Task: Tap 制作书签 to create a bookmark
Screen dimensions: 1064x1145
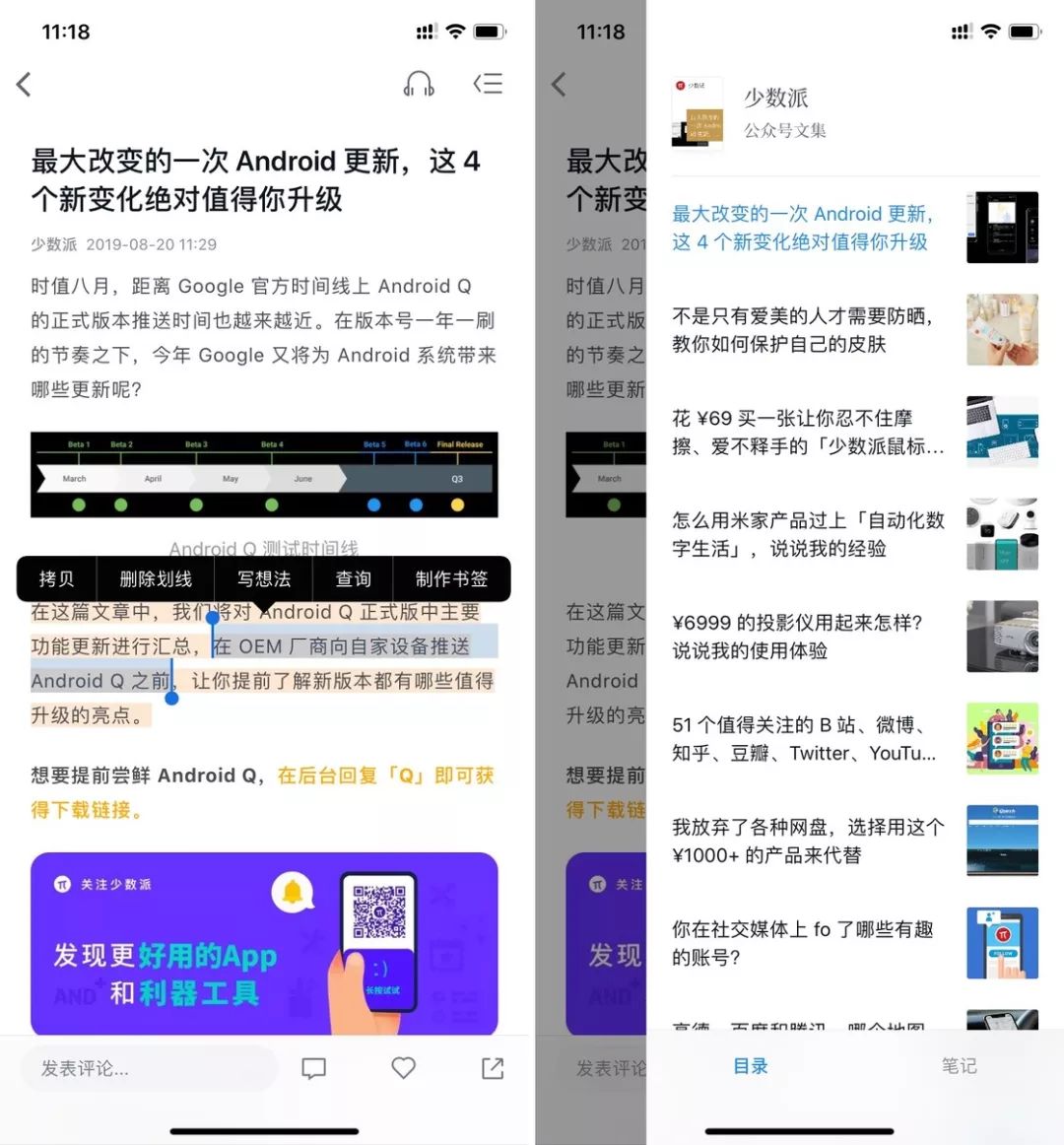Action: tap(451, 579)
